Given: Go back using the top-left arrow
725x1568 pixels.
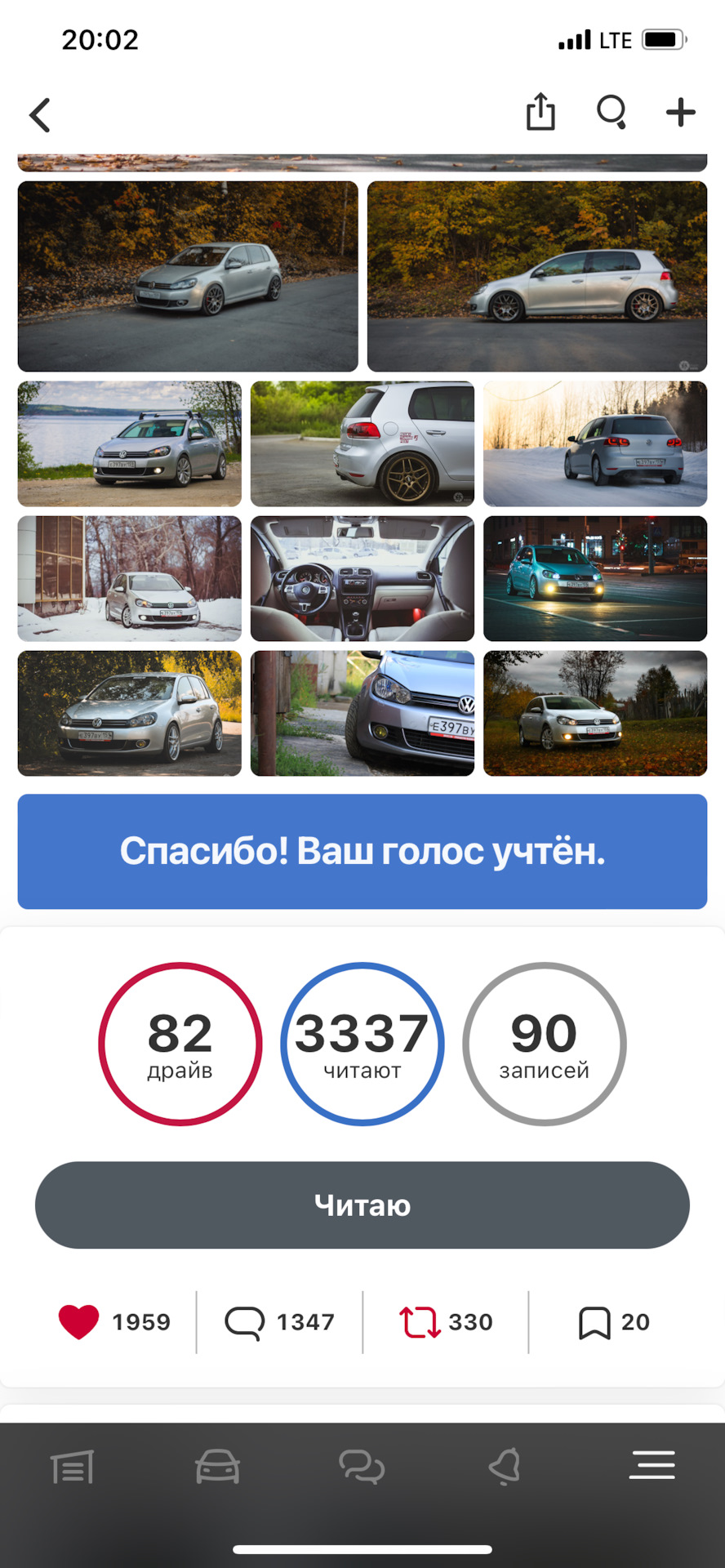Looking at the screenshot, I should (x=40, y=115).
